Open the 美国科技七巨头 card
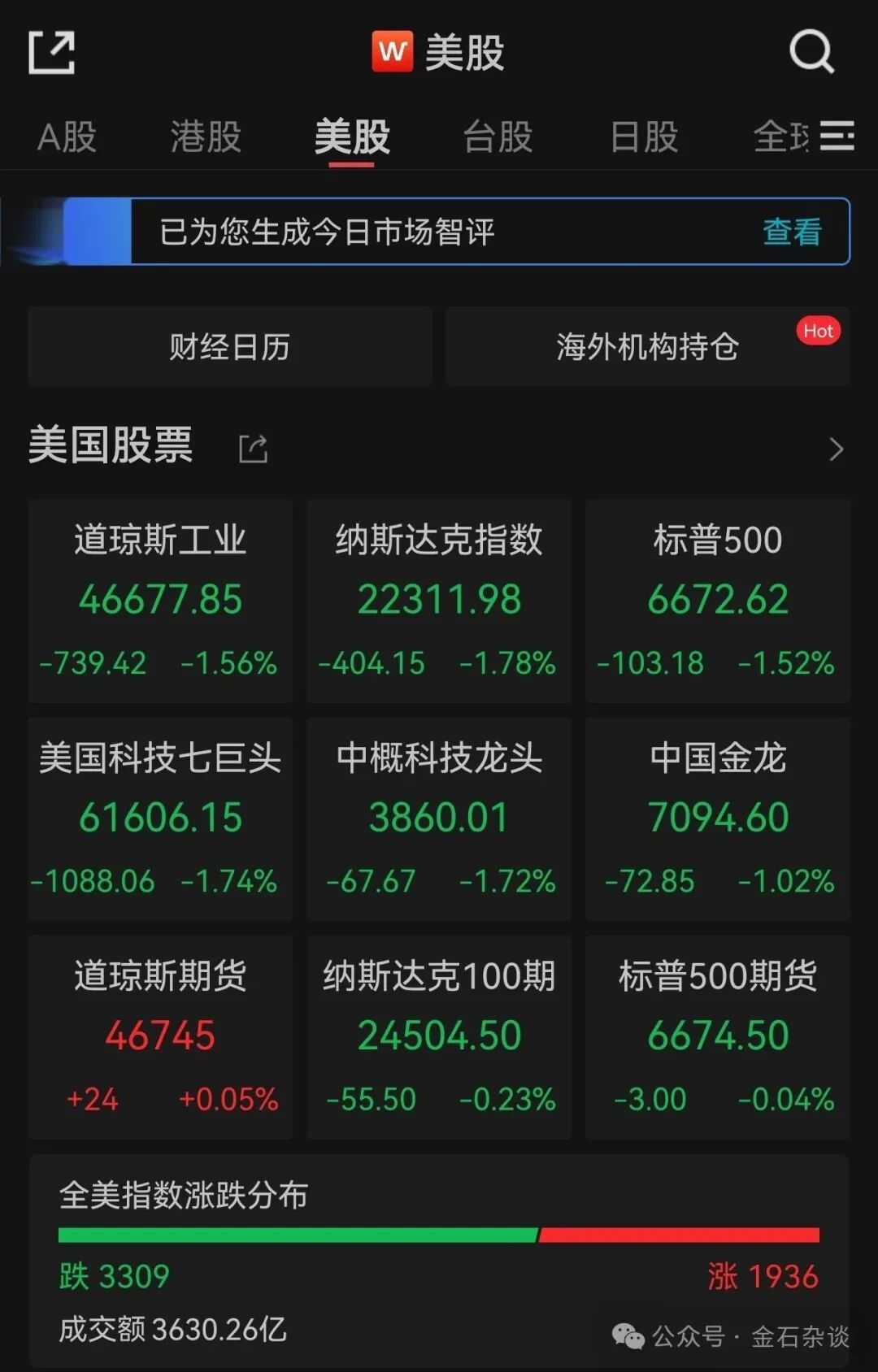 tap(160, 818)
